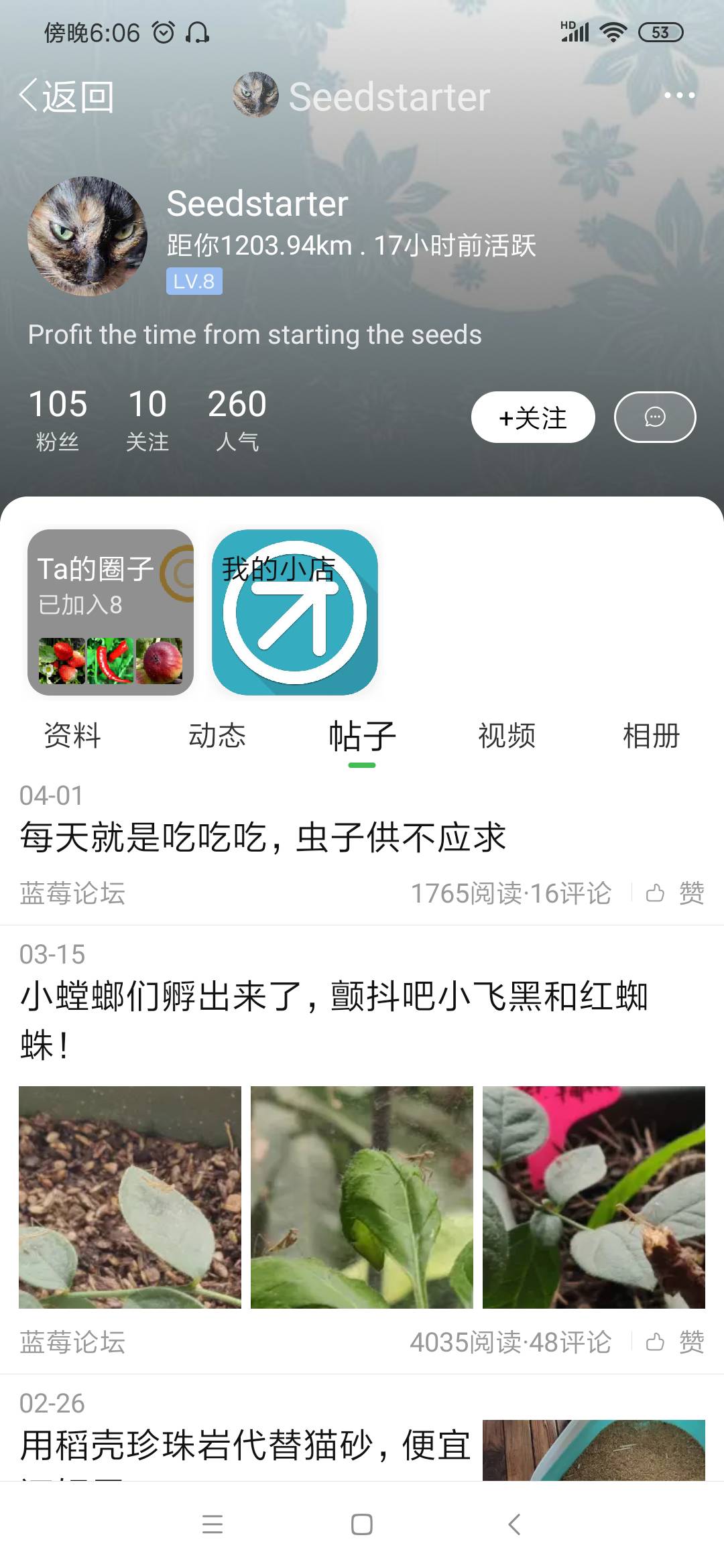The width and height of the screenshot is (724, 1568).
Task: Send a private message via chat bubble button
Action: coord(655,417)
